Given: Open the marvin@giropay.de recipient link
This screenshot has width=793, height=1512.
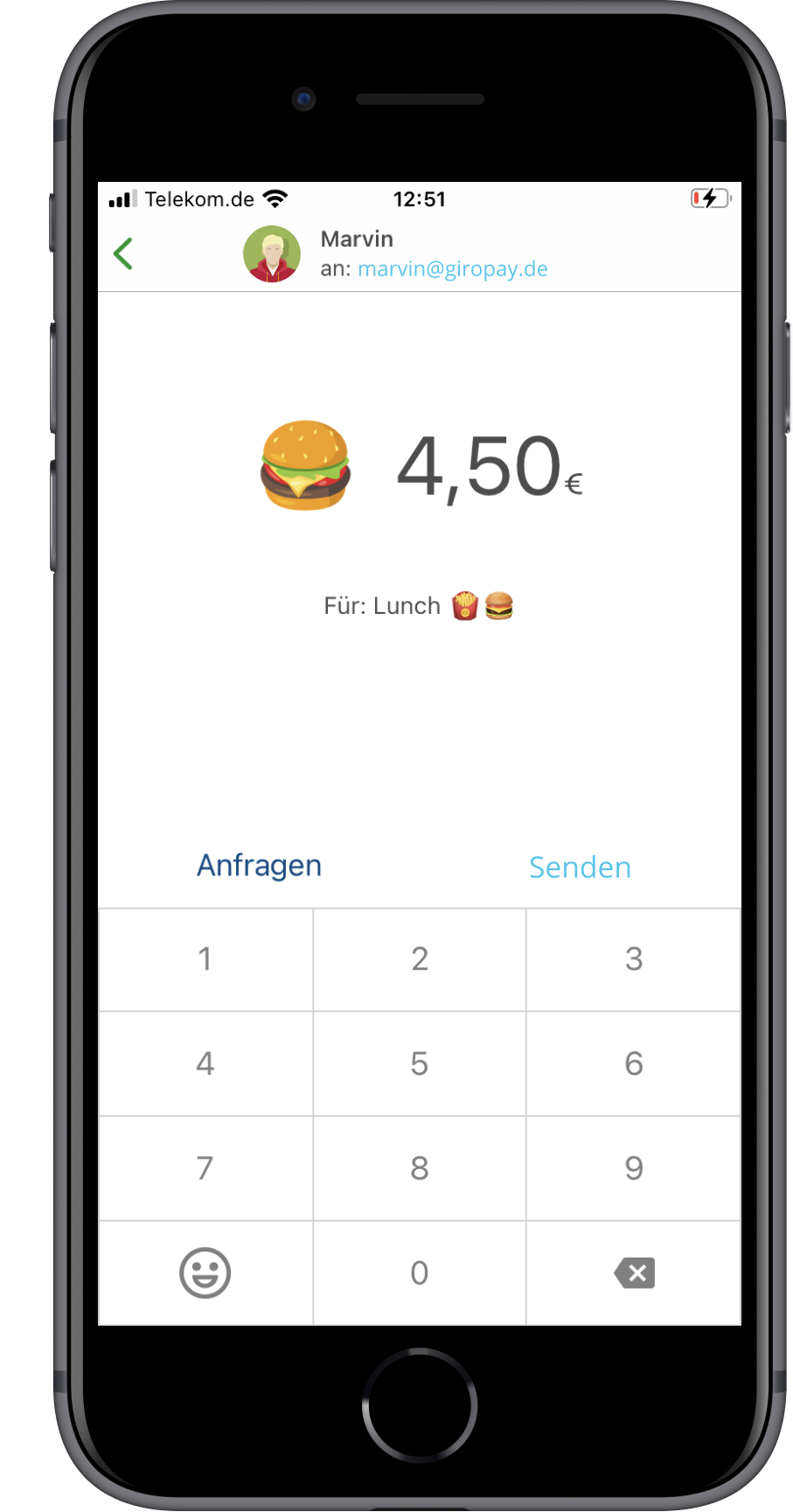Looking at the screenshot, I should (453, 268).
